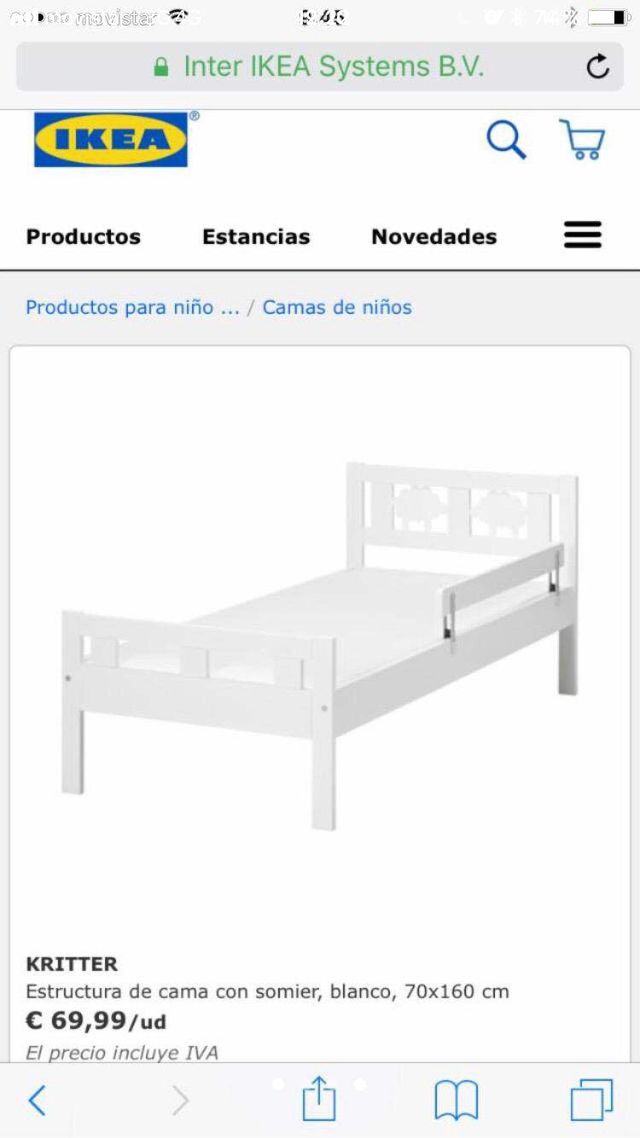The image size is (640, 1138).
Task: Go back in Safari
Action: click(x=37, y=1100)
